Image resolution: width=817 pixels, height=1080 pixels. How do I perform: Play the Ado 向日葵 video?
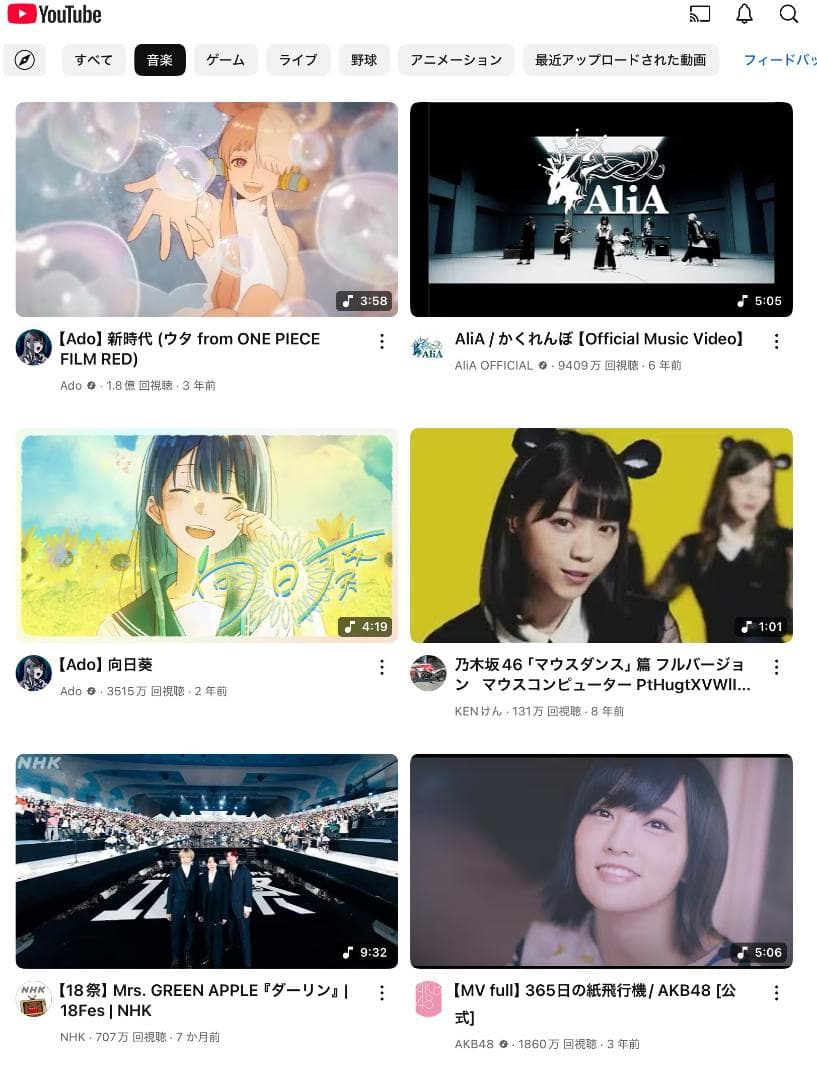206,535
